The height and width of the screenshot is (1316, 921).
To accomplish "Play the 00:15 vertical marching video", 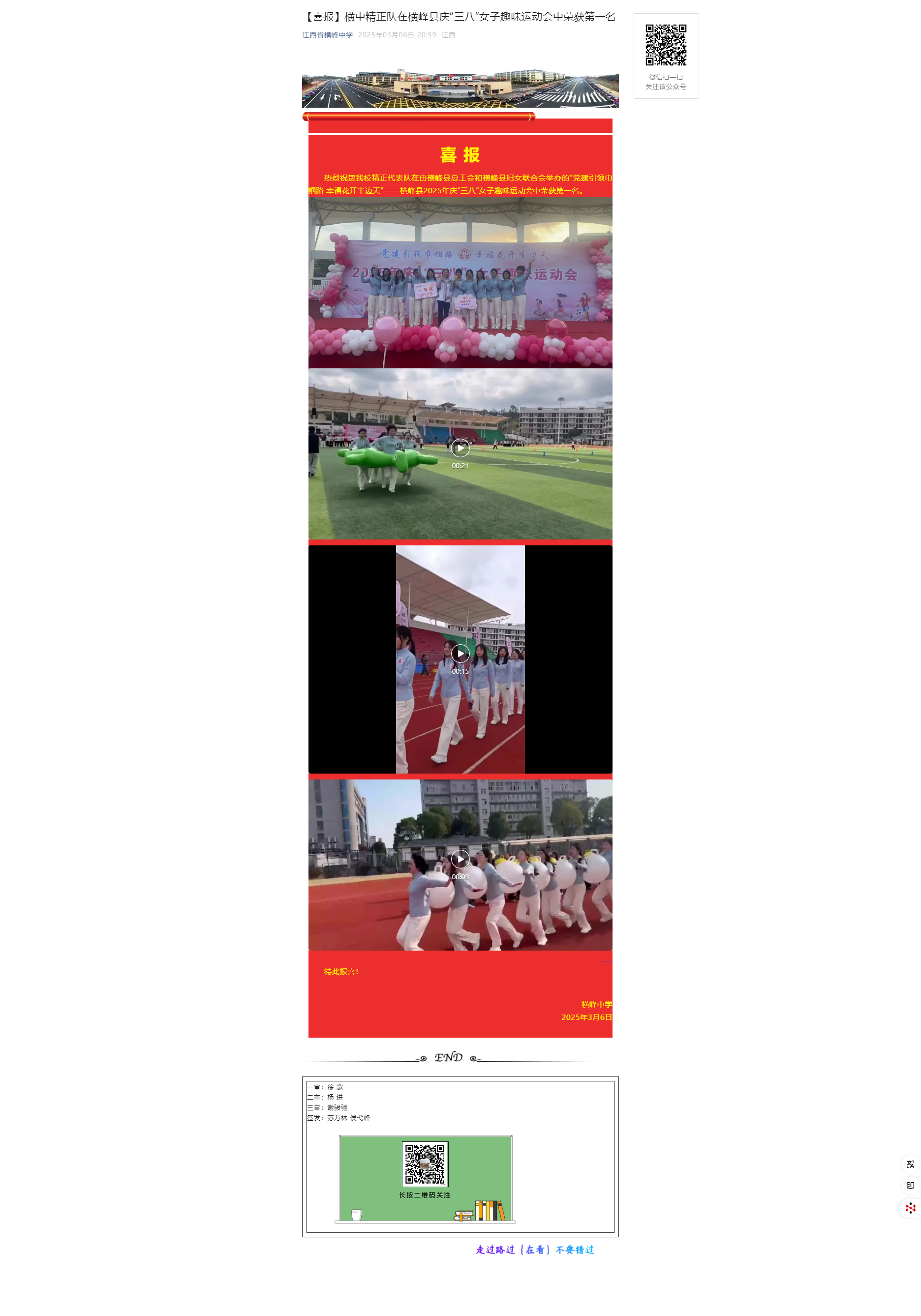I will 460,654.
